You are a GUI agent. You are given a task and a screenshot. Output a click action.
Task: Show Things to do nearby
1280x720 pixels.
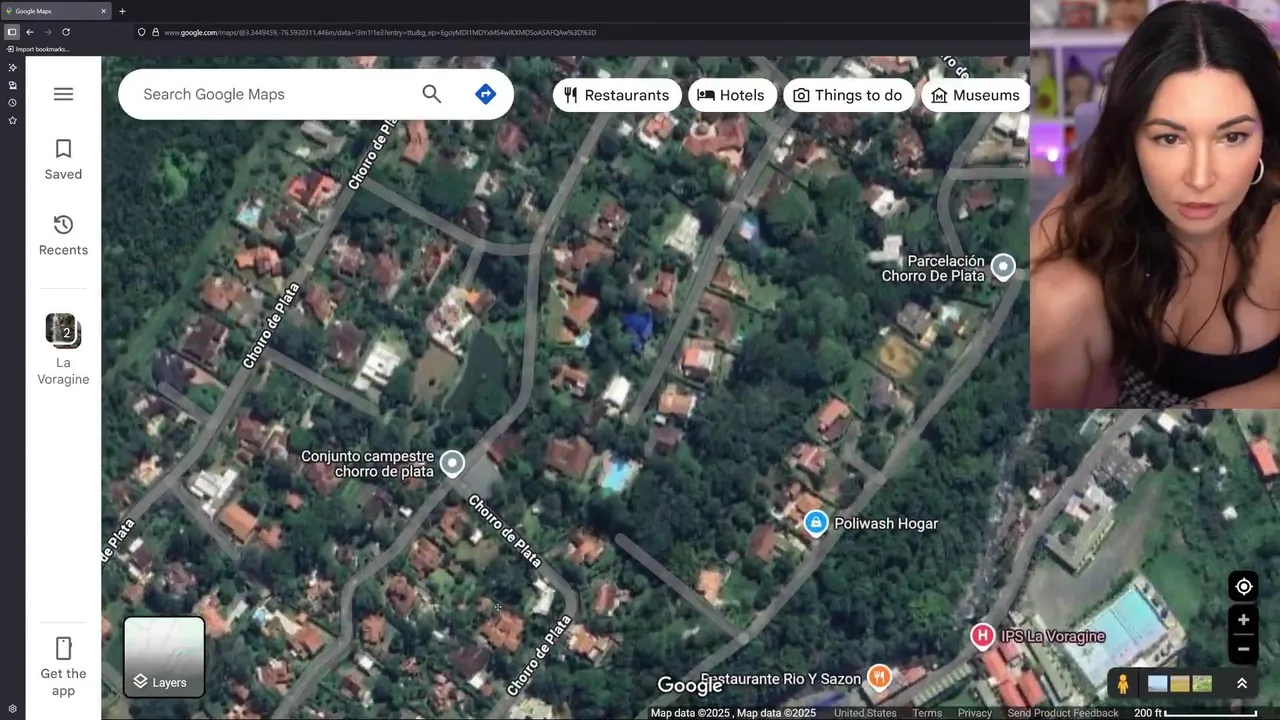coord(847,95)
